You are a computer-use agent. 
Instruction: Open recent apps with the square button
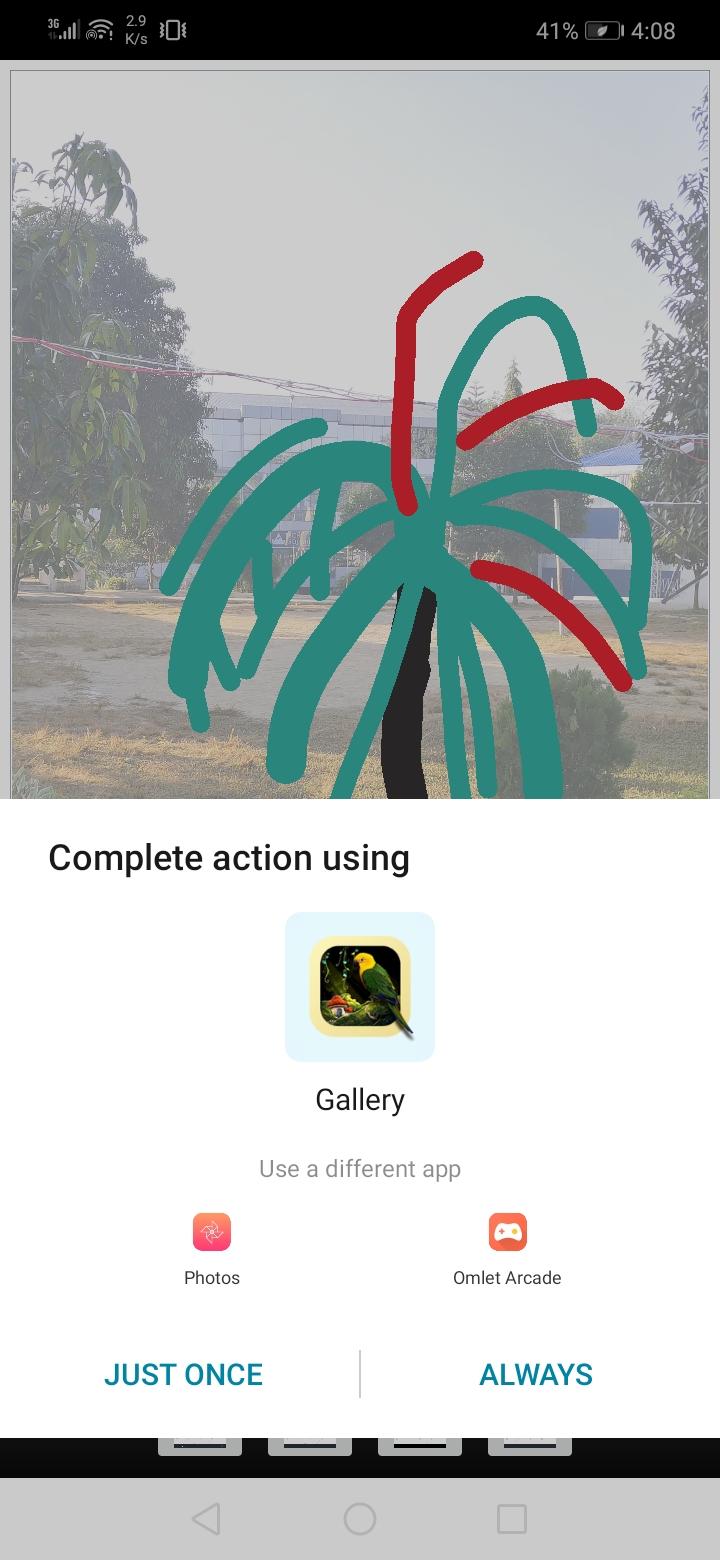click(x=512, y=1518)
